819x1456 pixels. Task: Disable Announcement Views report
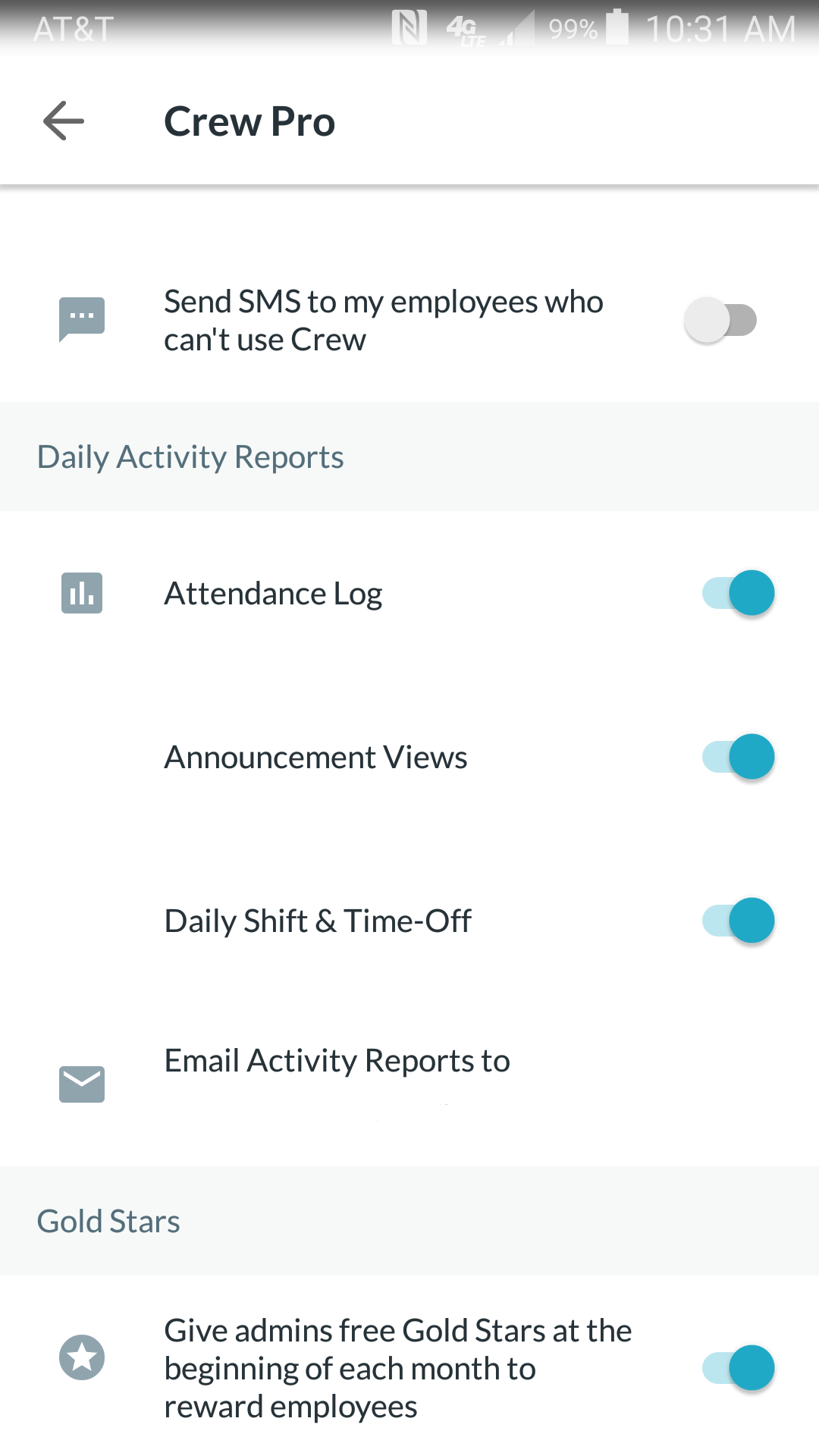pyautogui.click(x=738, y=757)
